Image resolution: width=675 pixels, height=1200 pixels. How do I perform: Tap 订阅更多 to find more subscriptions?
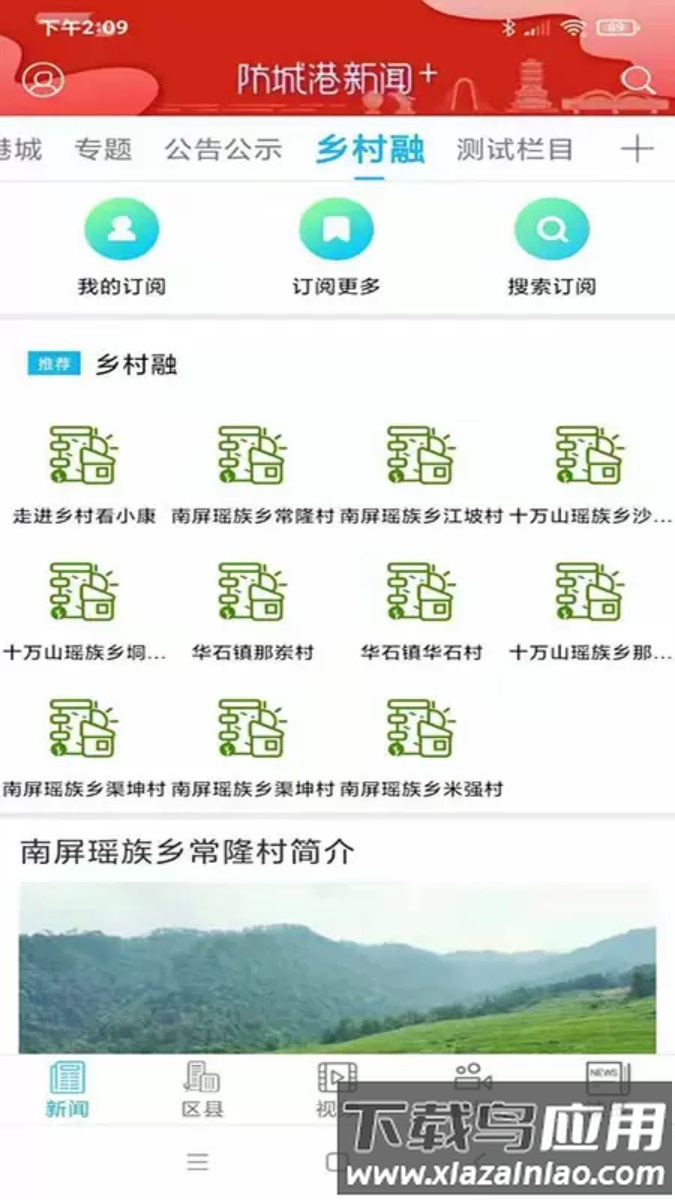coord(336,246)
